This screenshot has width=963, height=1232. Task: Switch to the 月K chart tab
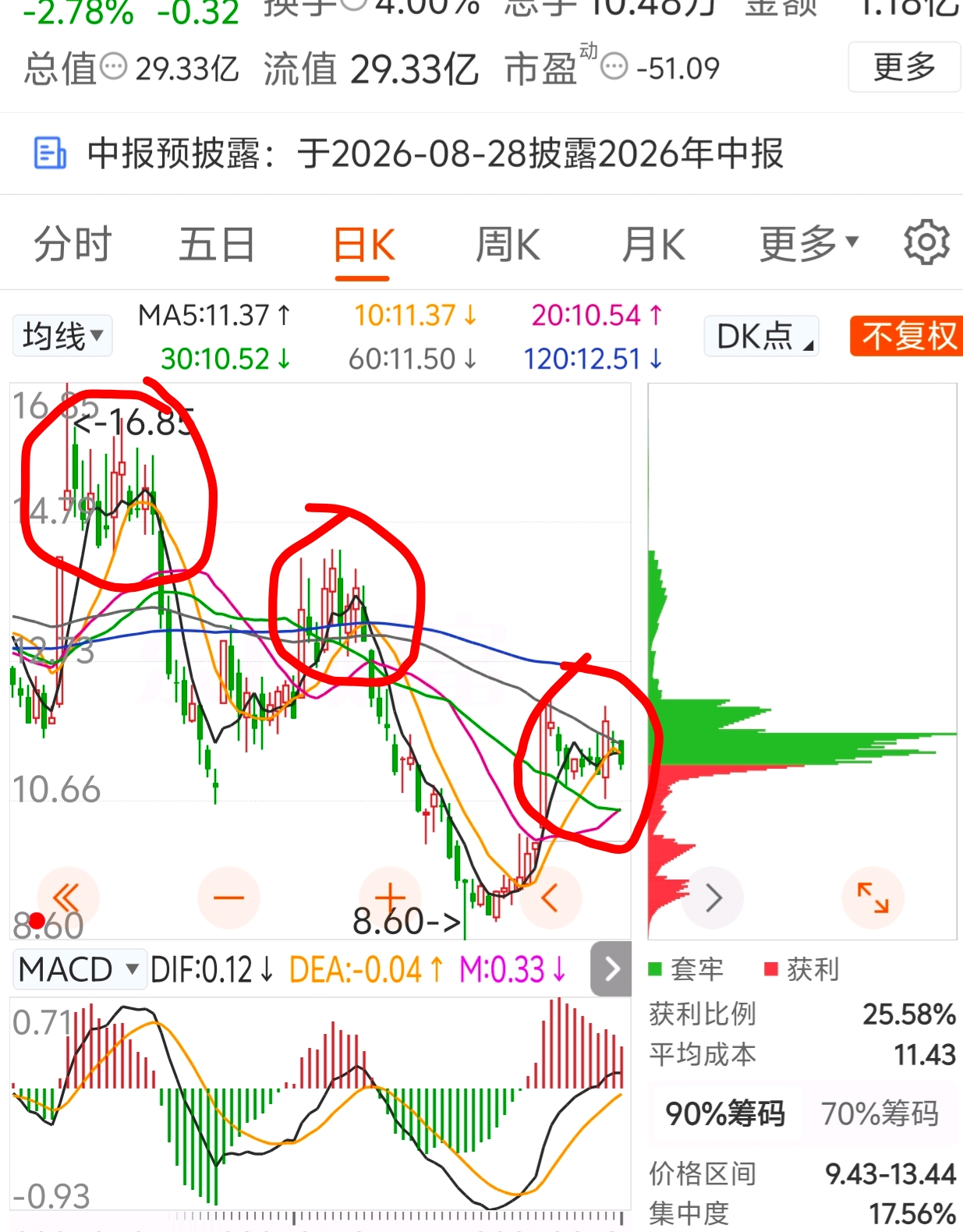(653, 245)
